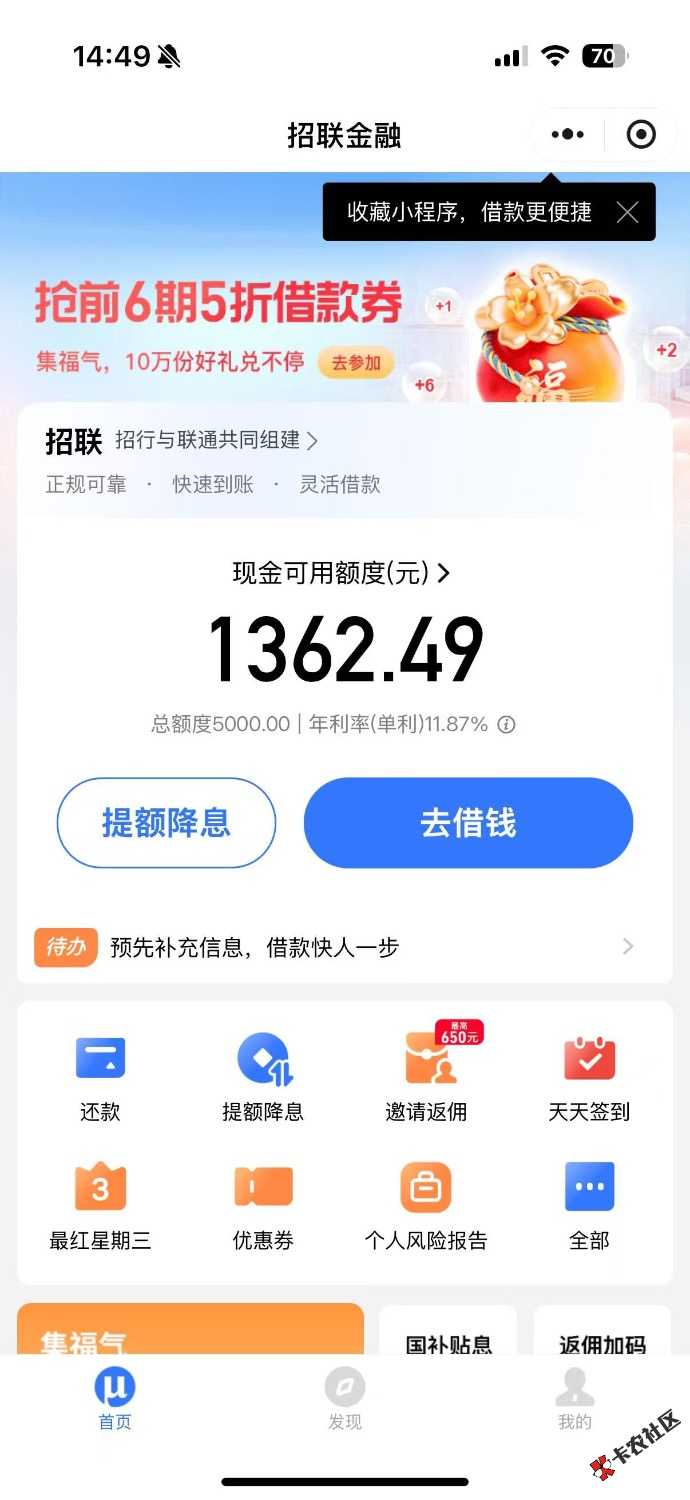Open the 提额降息 grid shortcut
690x1500 pixels.
[x=263, y=1078]
